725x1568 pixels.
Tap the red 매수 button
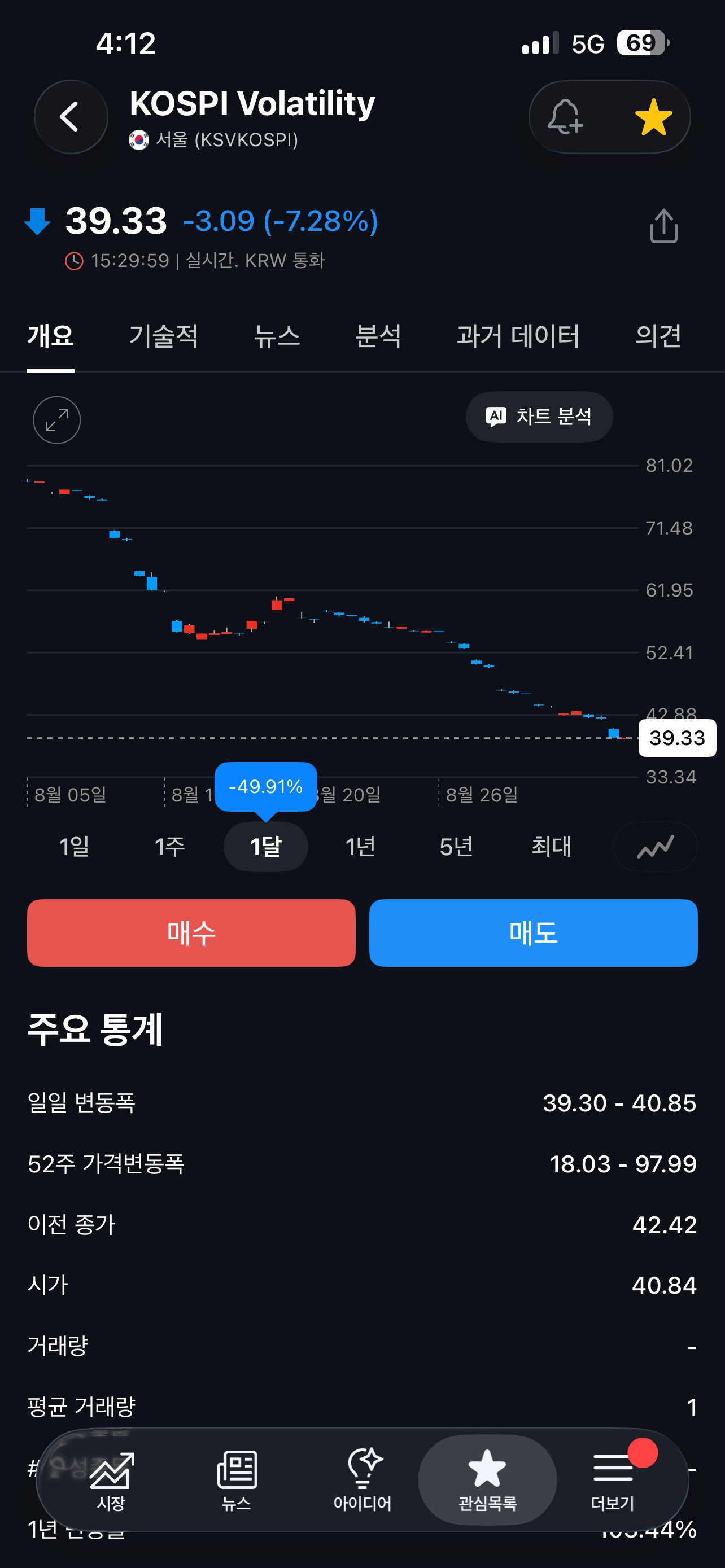tap(191, 933)
